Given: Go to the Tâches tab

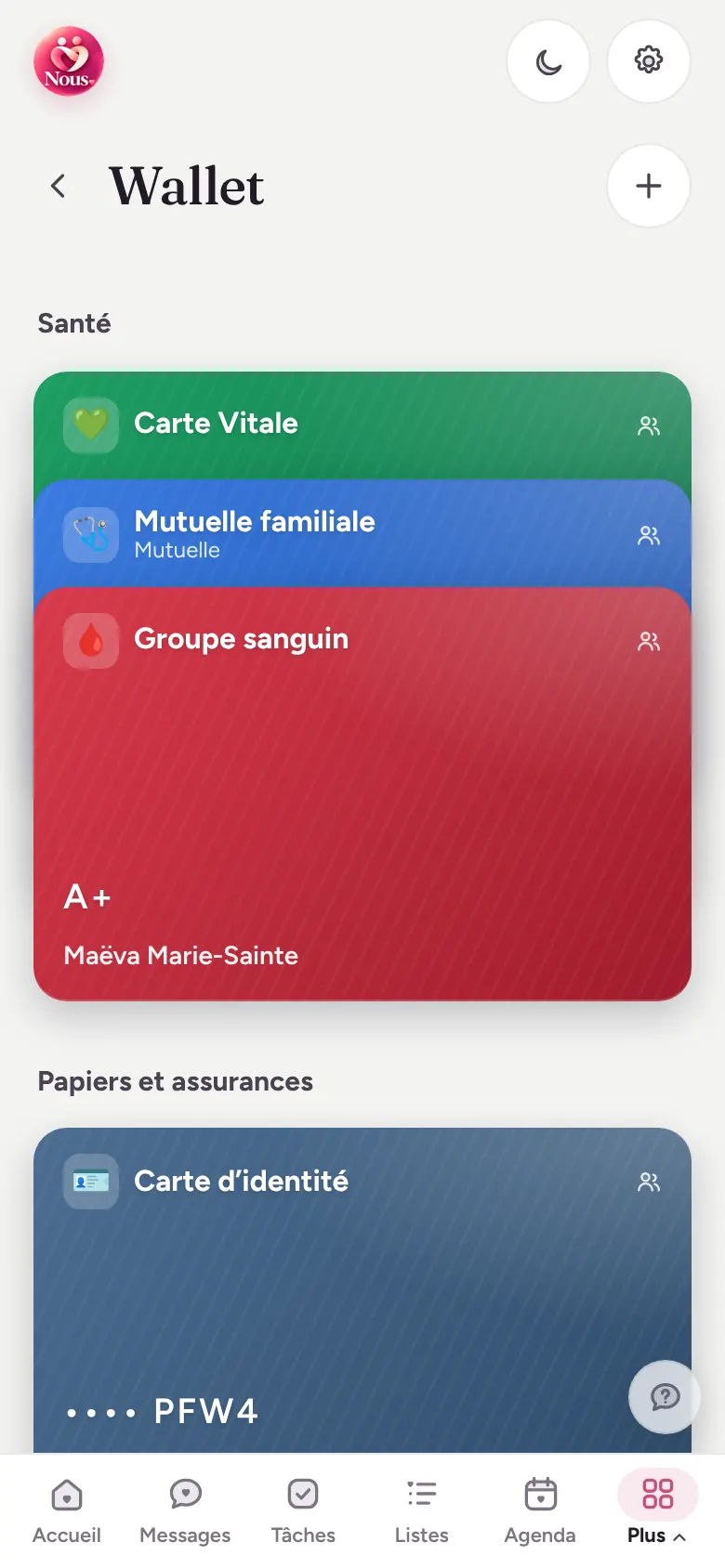Looking at the screenshot, I should [x=303, y=1510].
